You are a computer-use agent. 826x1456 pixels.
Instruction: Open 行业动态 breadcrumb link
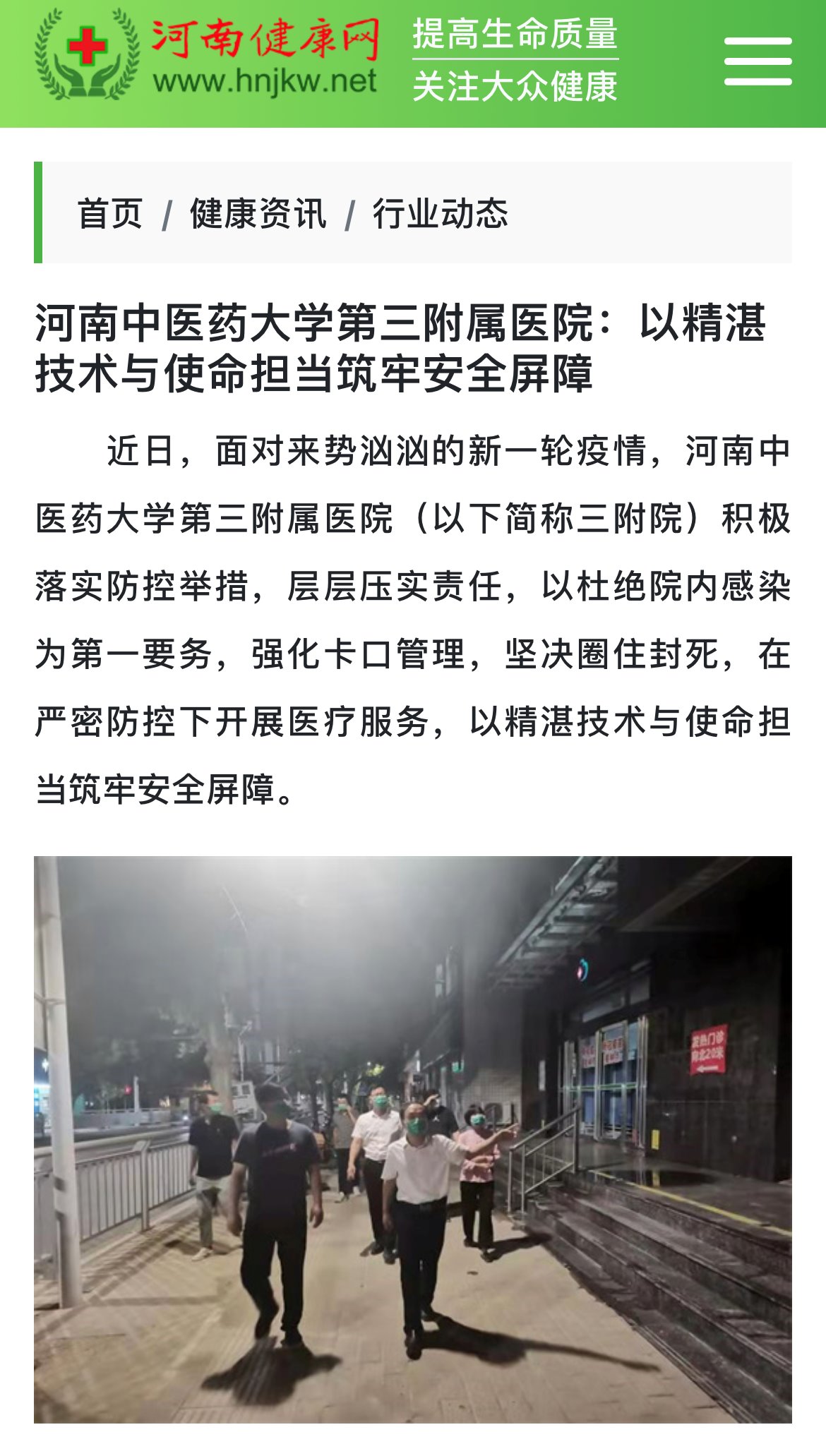click(x=440, y=213)
